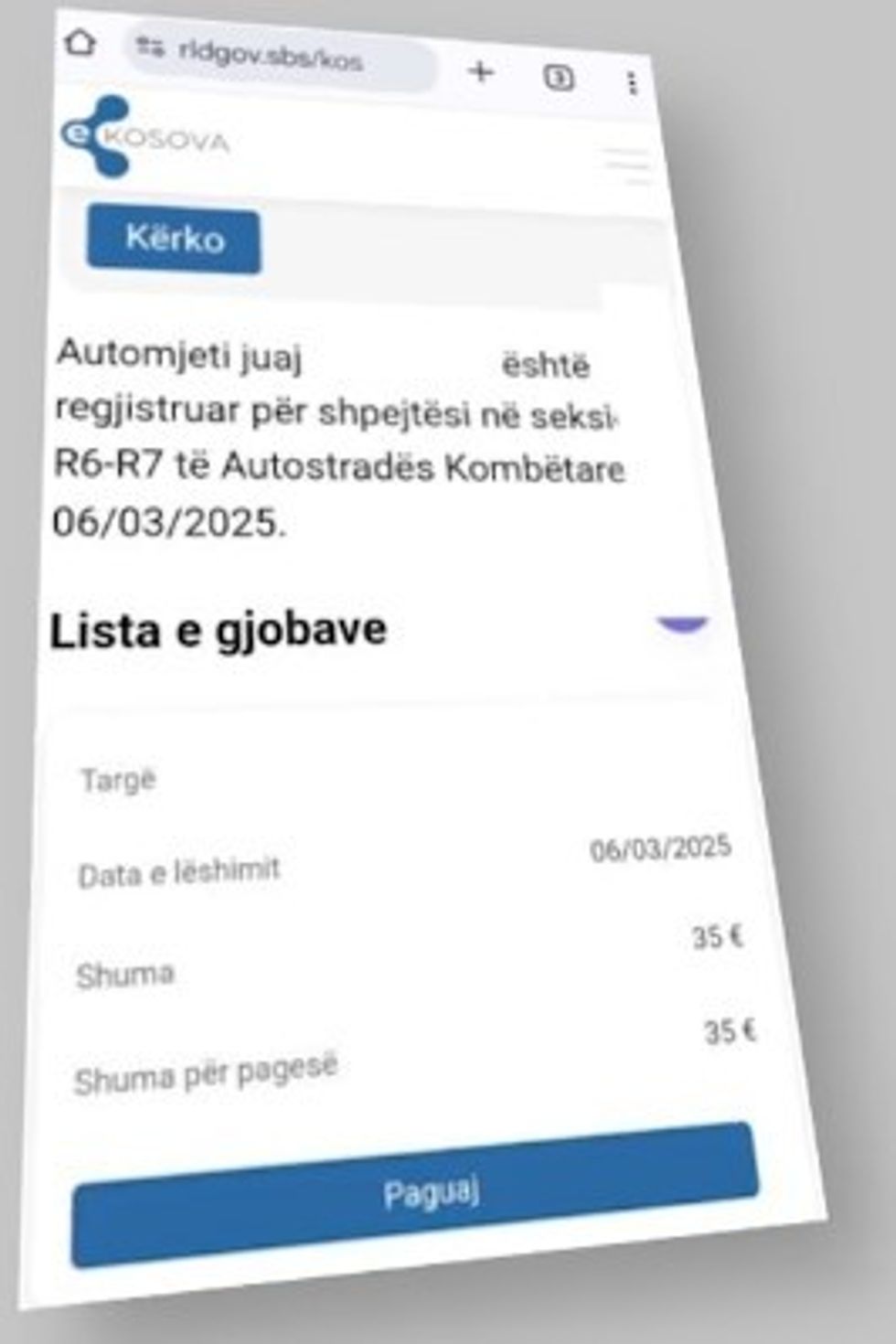Collapse the Lista e gjobave section
This screenshot has height=1344, width=896.
(682, 625)
